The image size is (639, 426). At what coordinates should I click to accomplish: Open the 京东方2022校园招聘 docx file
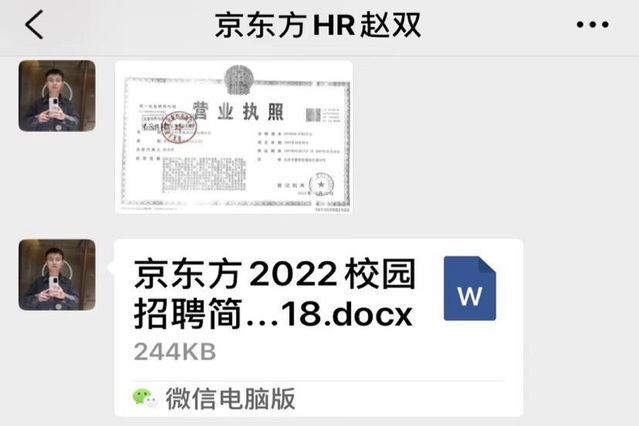(318, 308)
